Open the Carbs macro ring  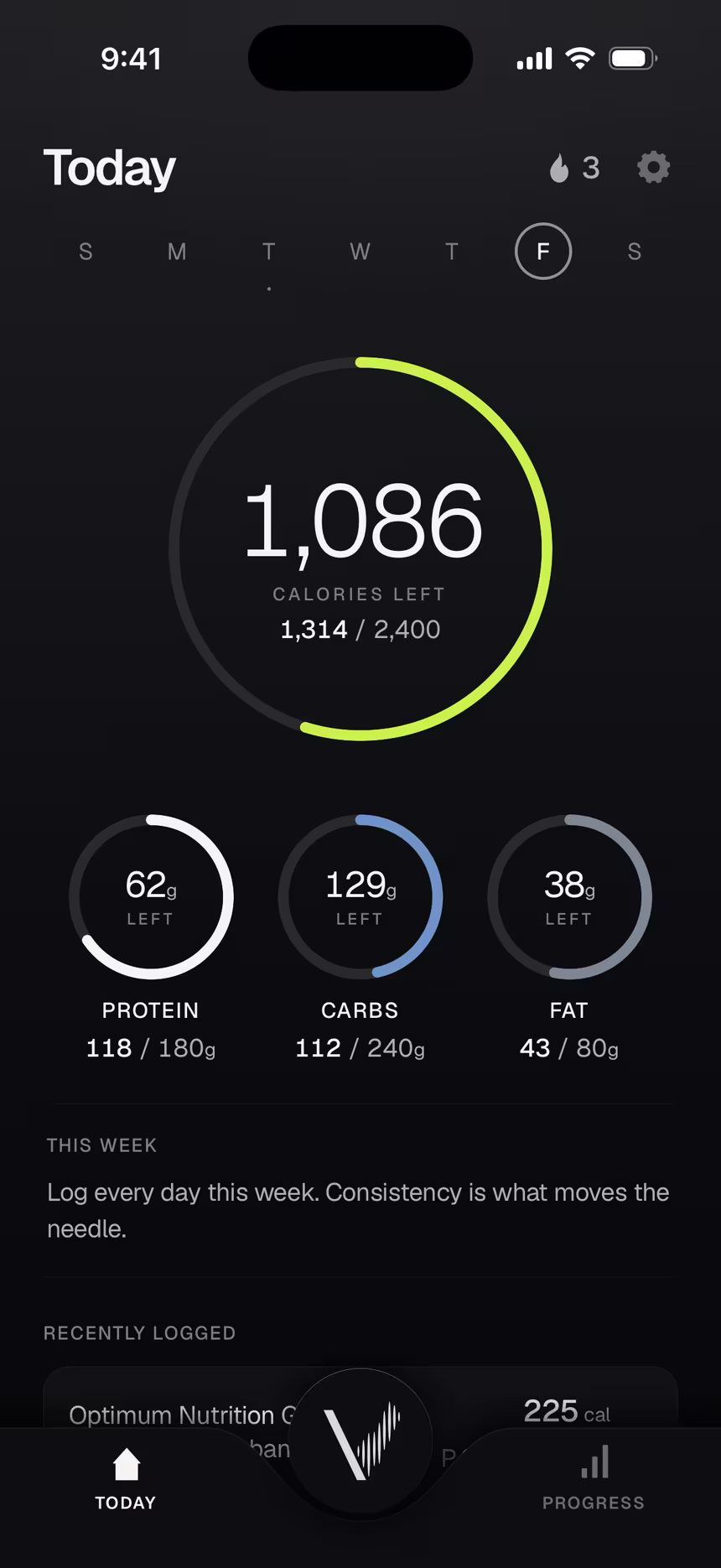(x=360, y=897)
